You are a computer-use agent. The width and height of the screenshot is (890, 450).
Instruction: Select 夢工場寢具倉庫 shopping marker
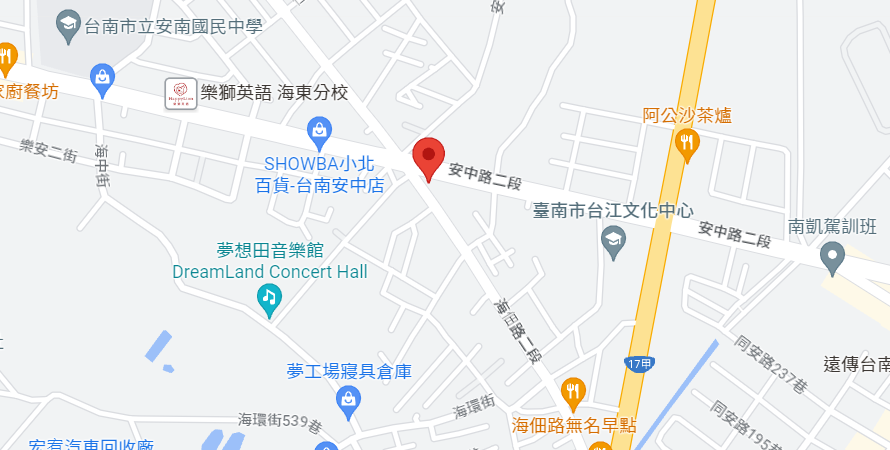348,399
